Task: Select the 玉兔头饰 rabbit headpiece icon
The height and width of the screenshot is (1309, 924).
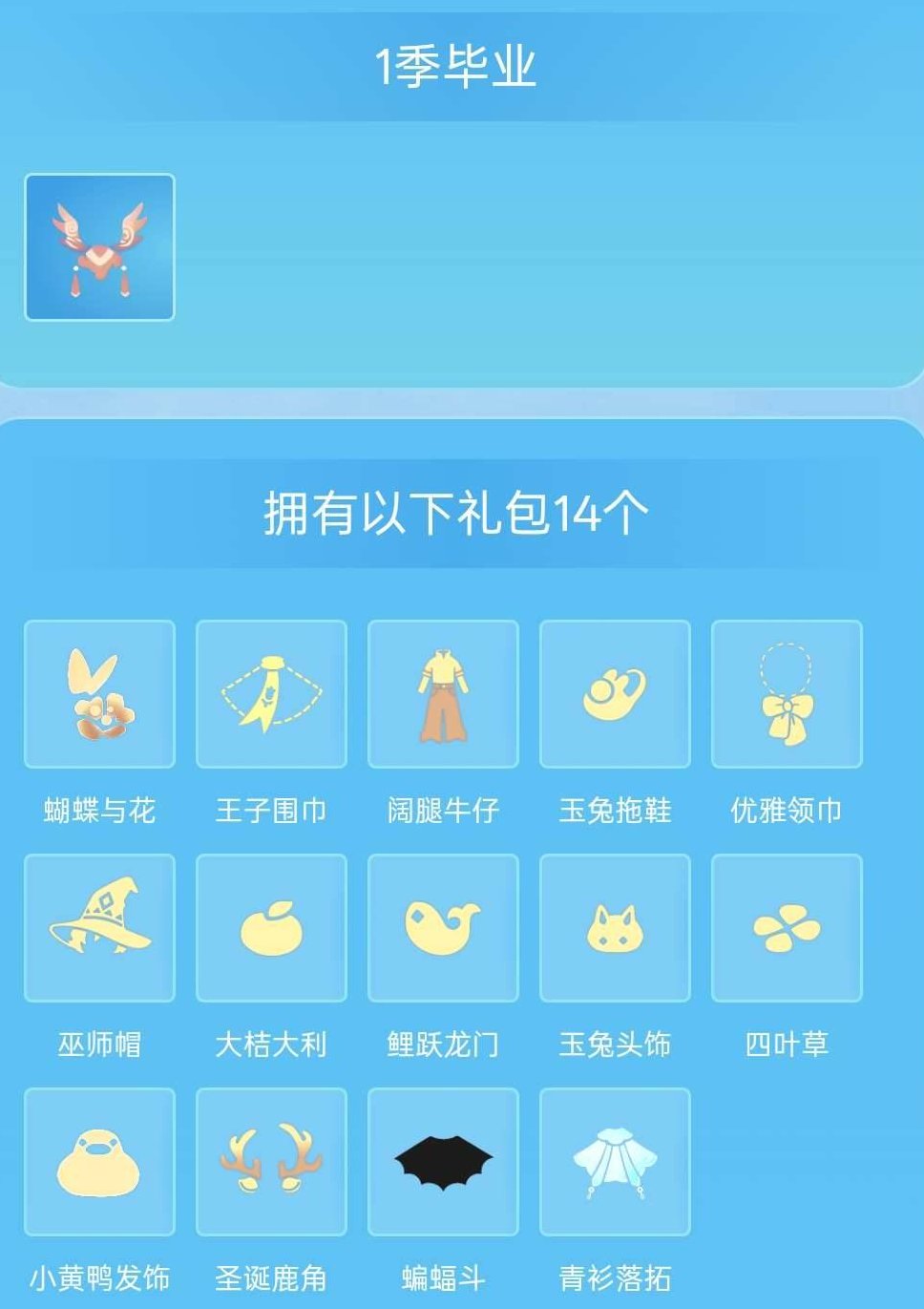Action: coord(615,927)
